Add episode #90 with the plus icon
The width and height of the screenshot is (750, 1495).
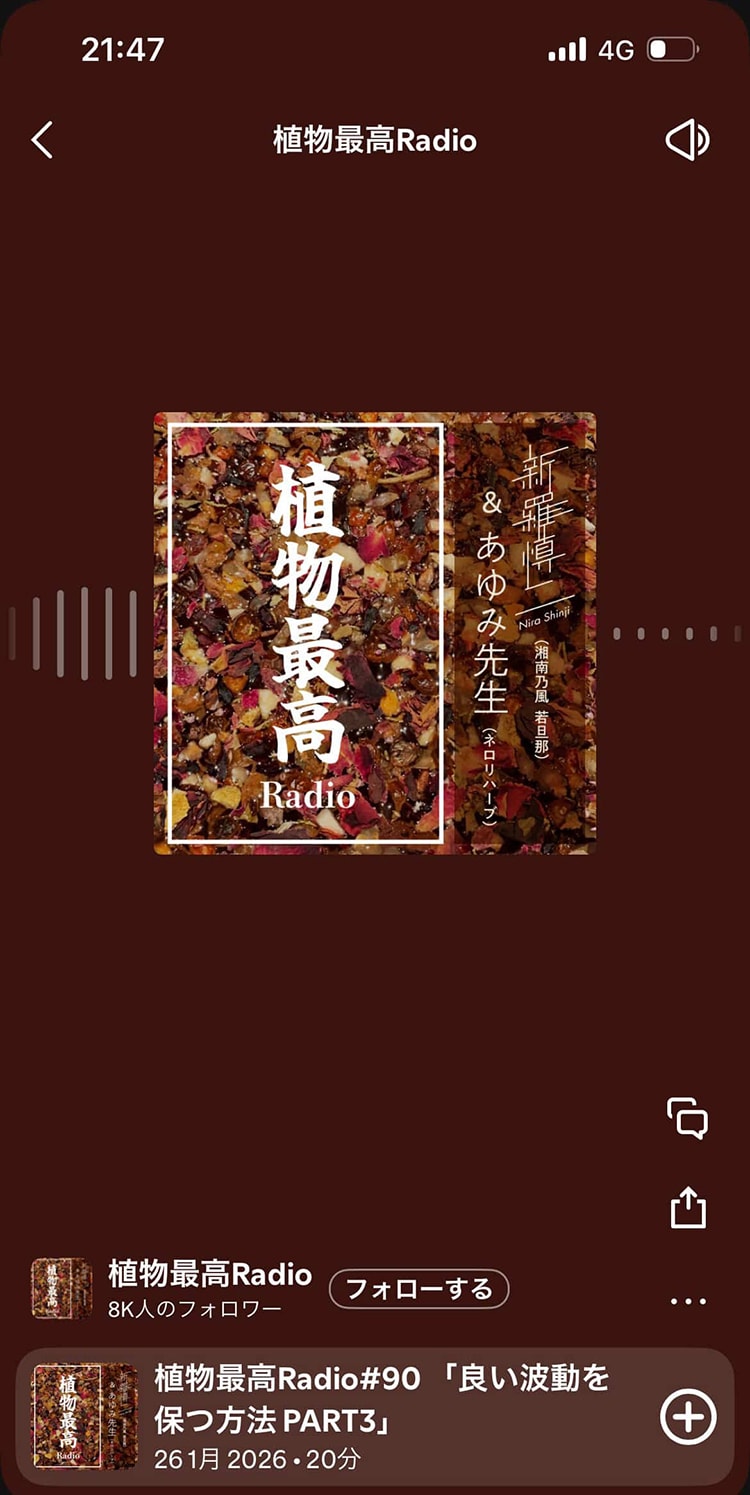[x=688, y=1417]
